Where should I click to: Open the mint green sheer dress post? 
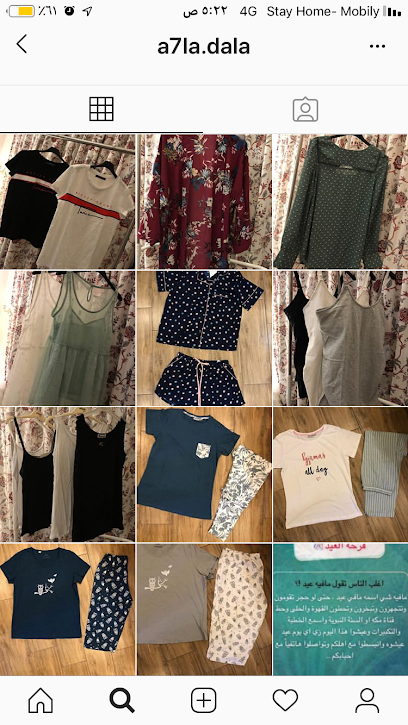68,338
